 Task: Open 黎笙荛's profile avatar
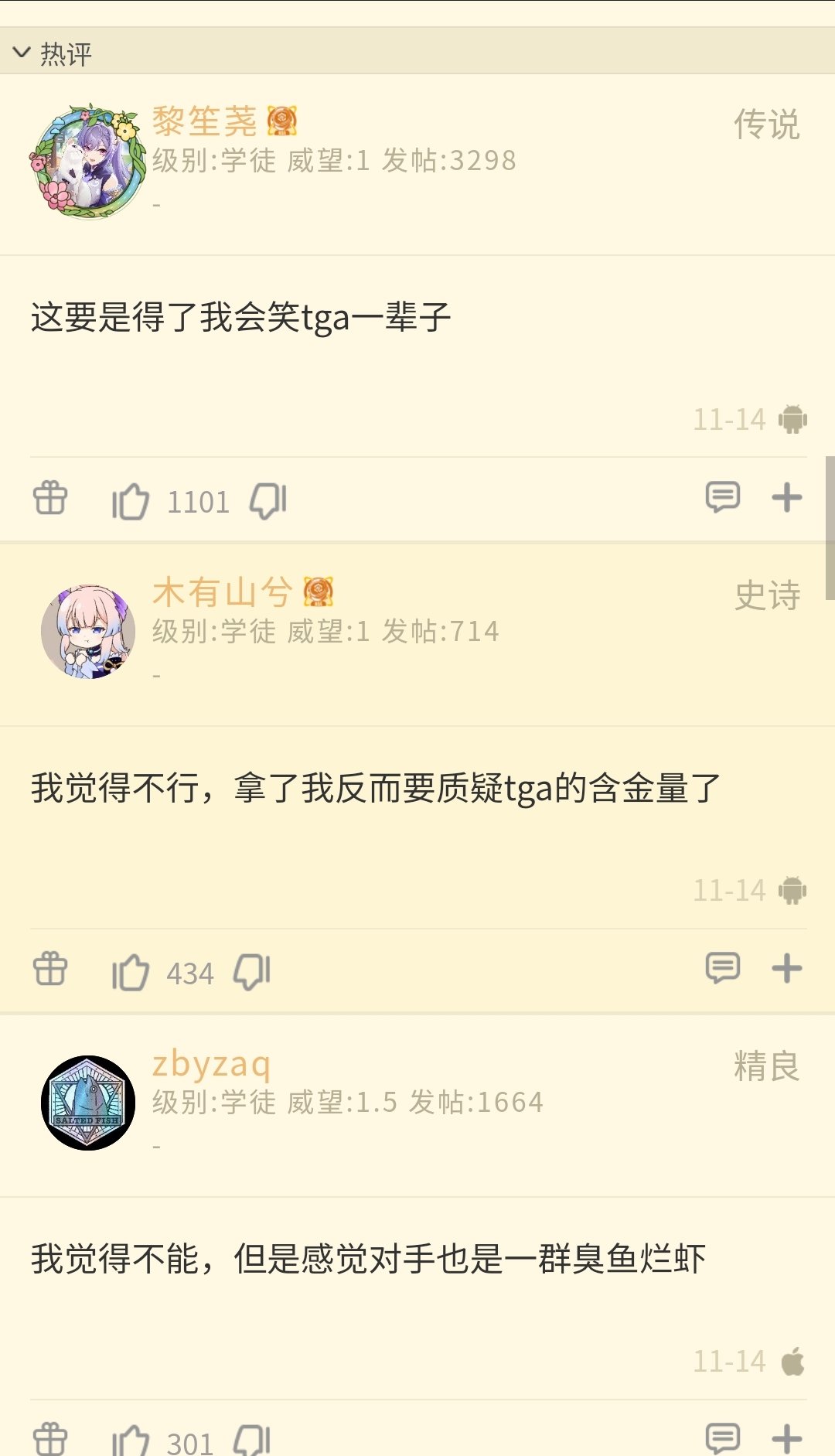coord(87,161)
